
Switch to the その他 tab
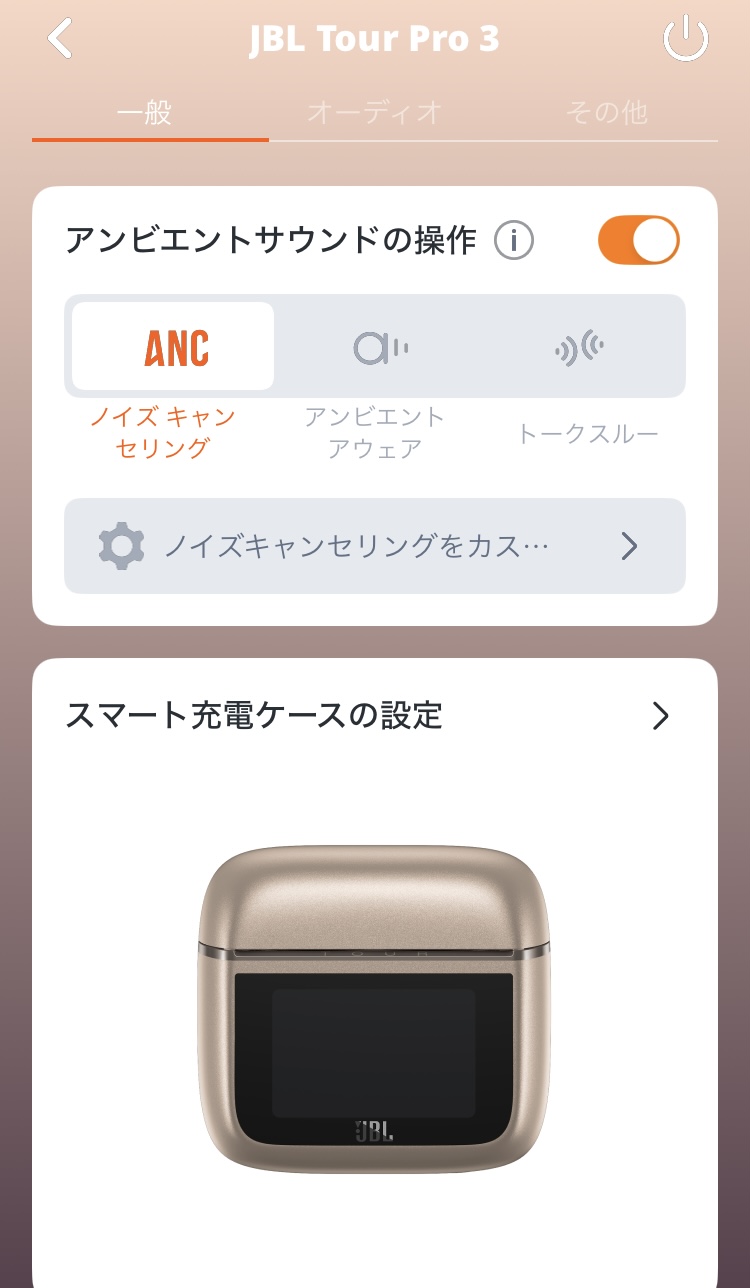[x=607, y=112]
